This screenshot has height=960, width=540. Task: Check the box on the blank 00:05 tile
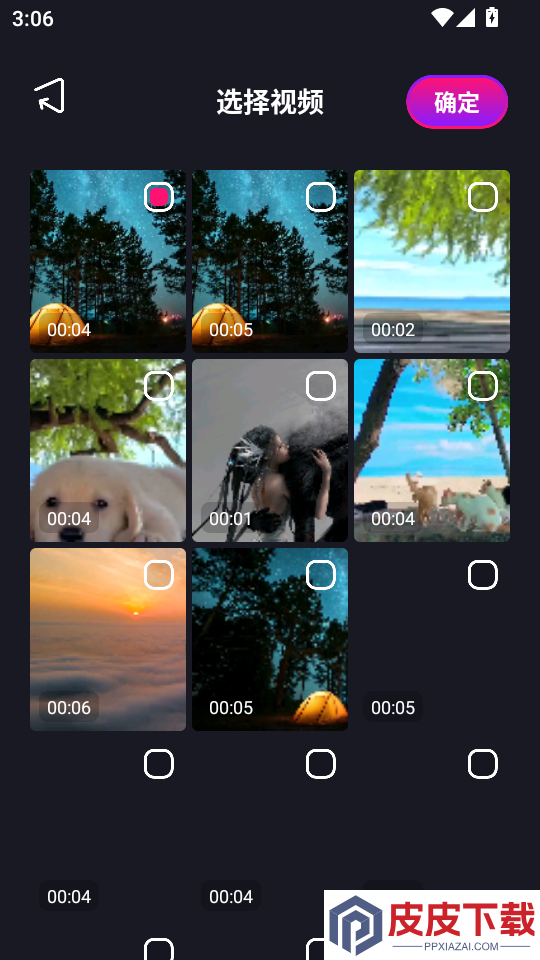(482, 575)
